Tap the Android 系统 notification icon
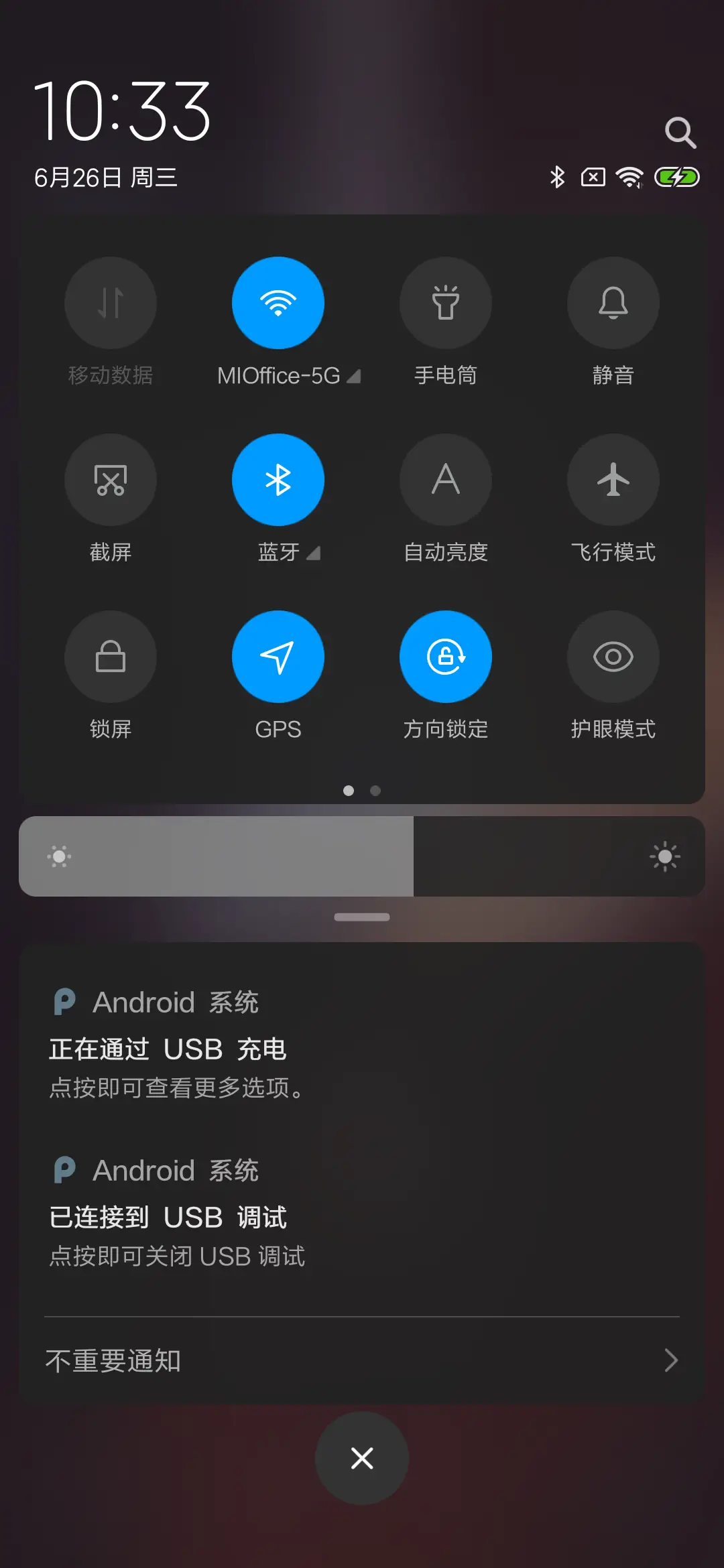This screenshot has height=1568, width=724. pos(65,1002)
